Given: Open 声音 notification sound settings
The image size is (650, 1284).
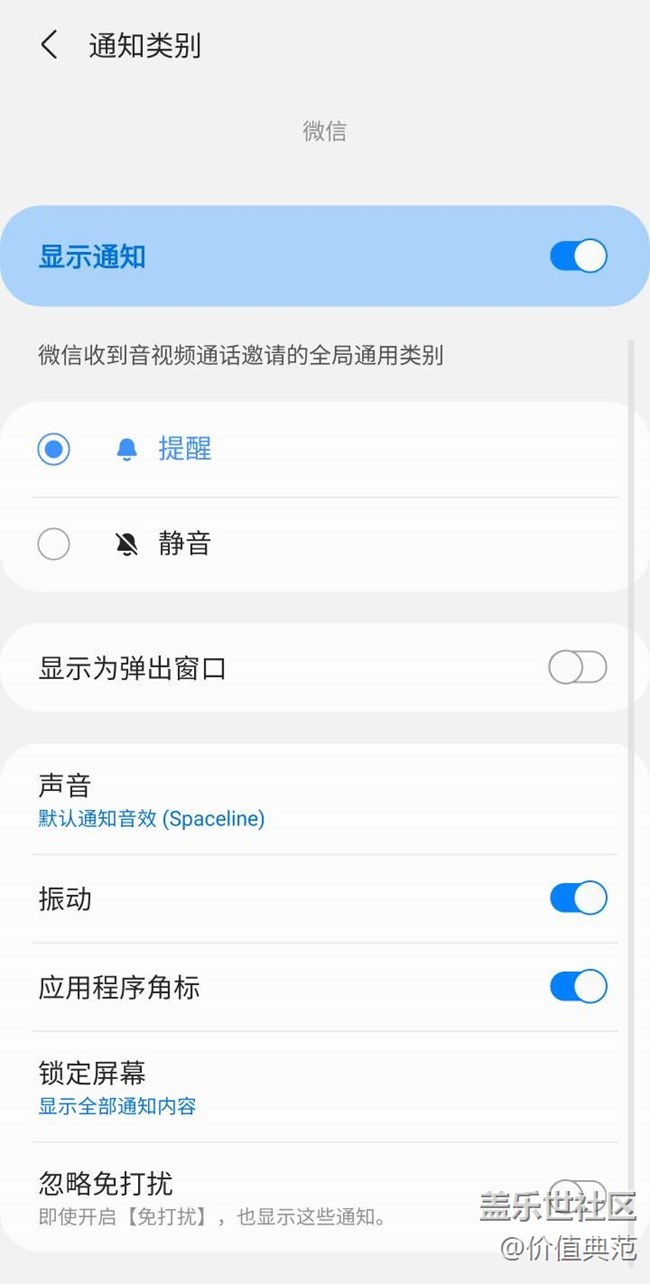Looking at the screenshot, I should pos(325,800).
